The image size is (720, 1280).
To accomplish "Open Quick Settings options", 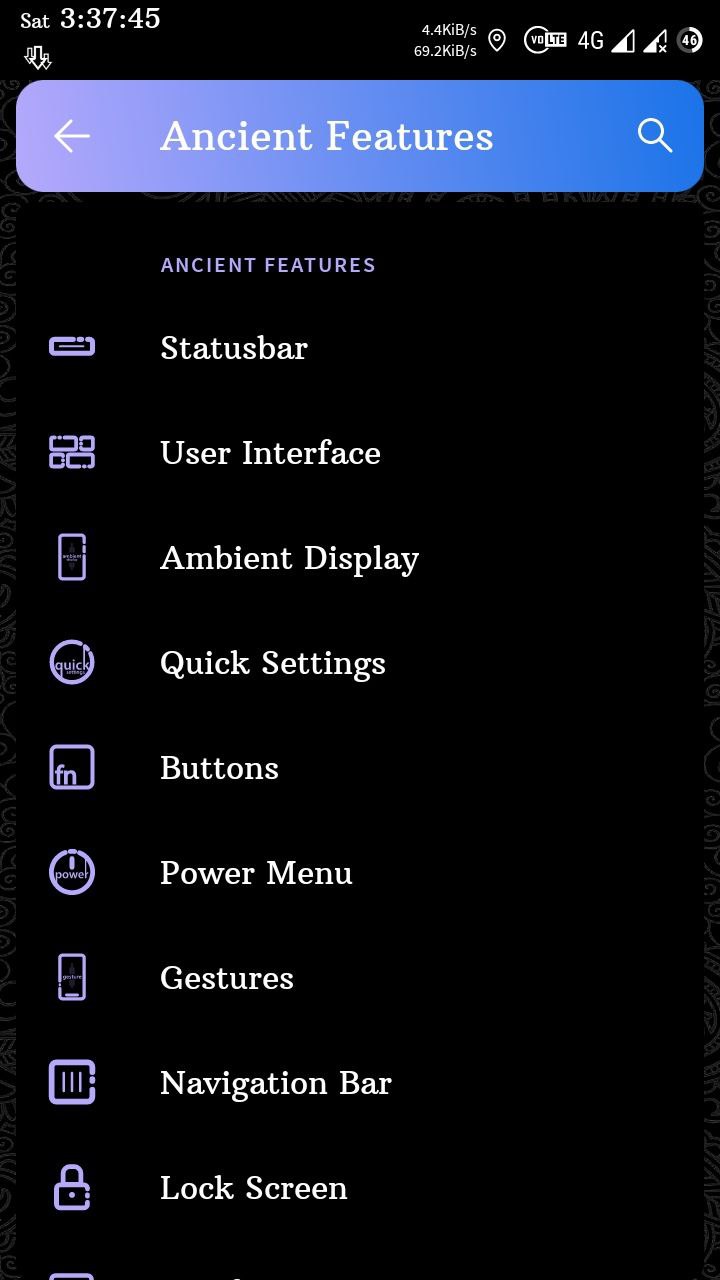I will (x=360, y=663).
